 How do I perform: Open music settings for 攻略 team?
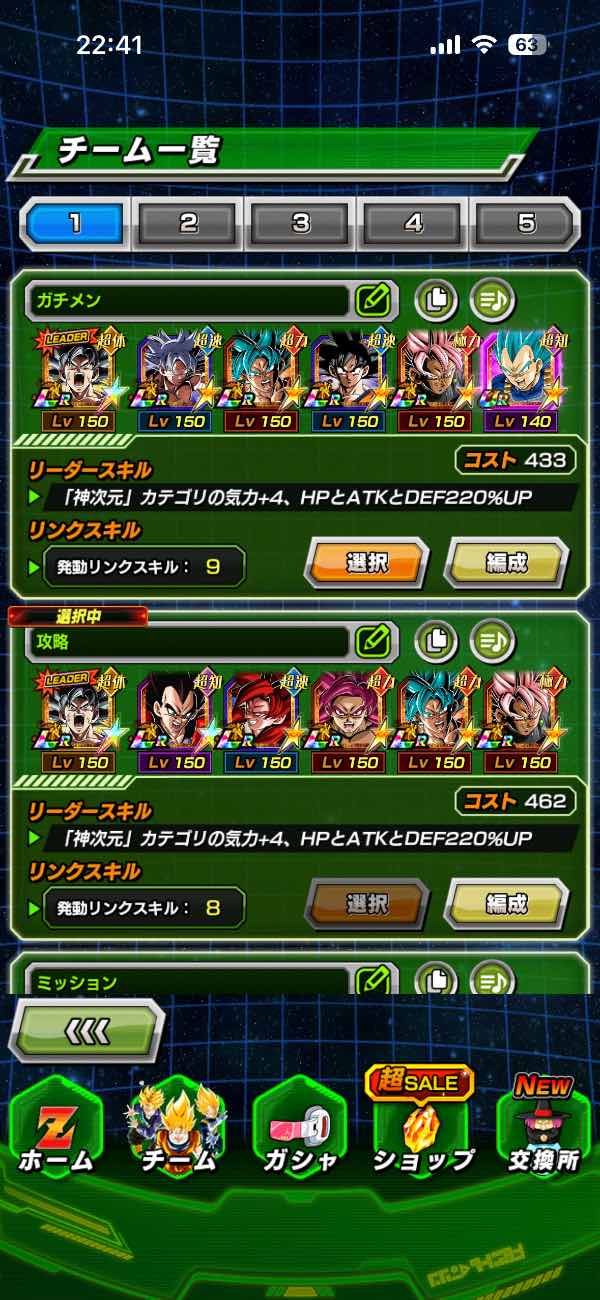[492, 640]
